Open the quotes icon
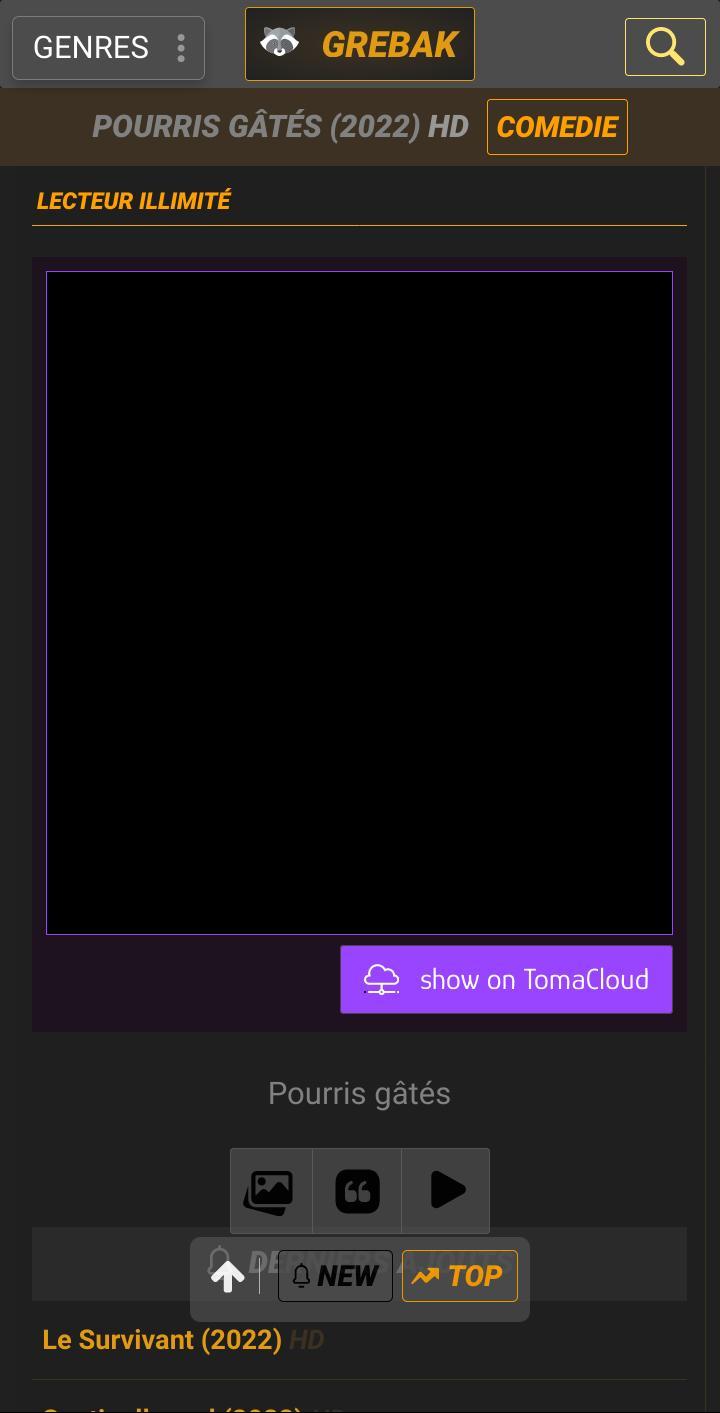 pos(357,1190)
